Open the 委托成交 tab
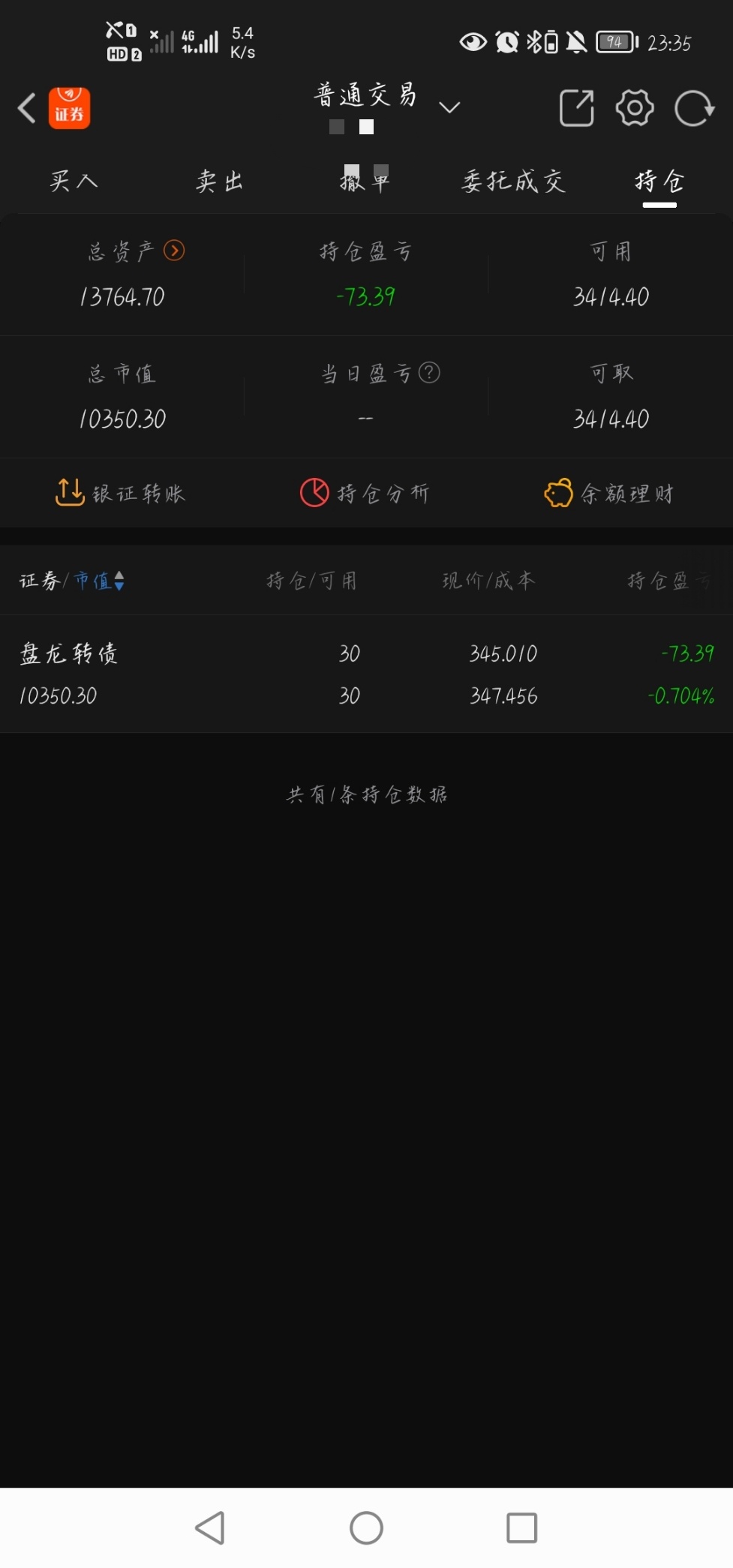Screen dimensions: 733x1568 [512, 181]
